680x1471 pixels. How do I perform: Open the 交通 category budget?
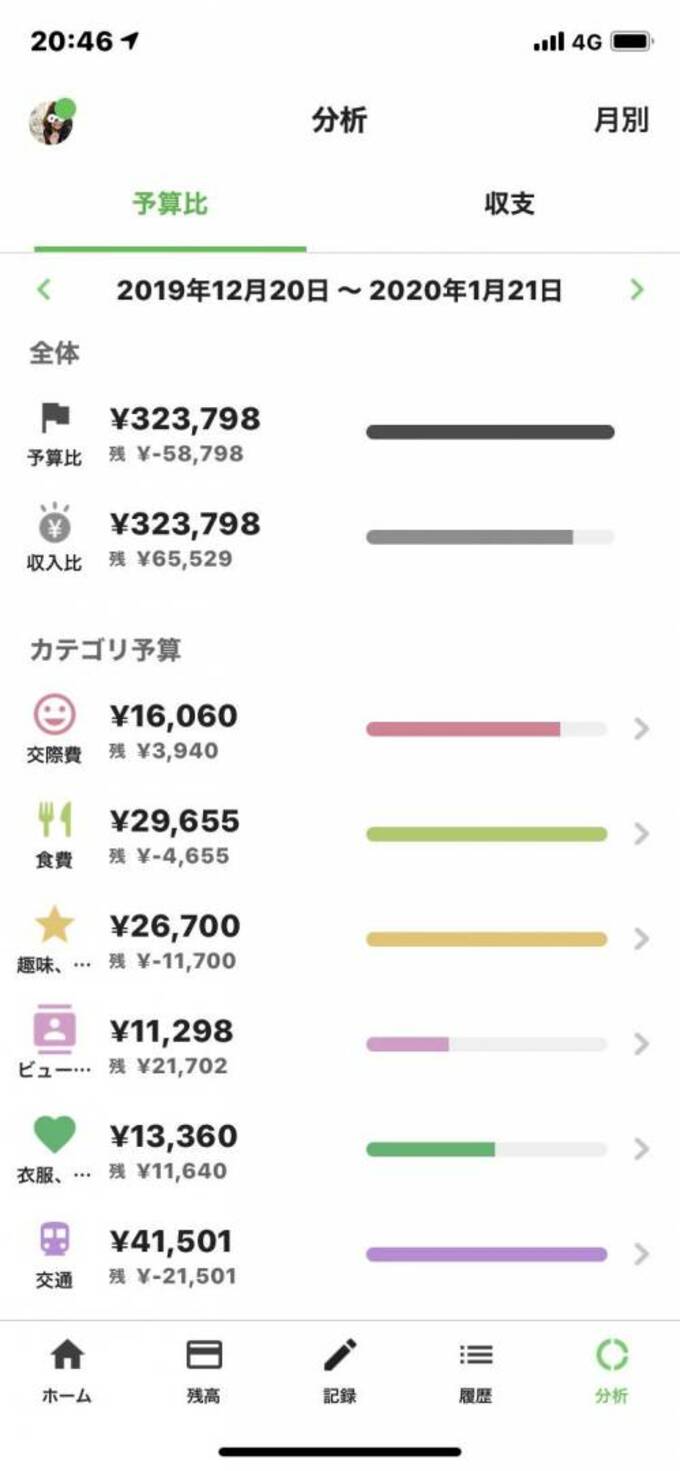click(x=340, y=1255)
